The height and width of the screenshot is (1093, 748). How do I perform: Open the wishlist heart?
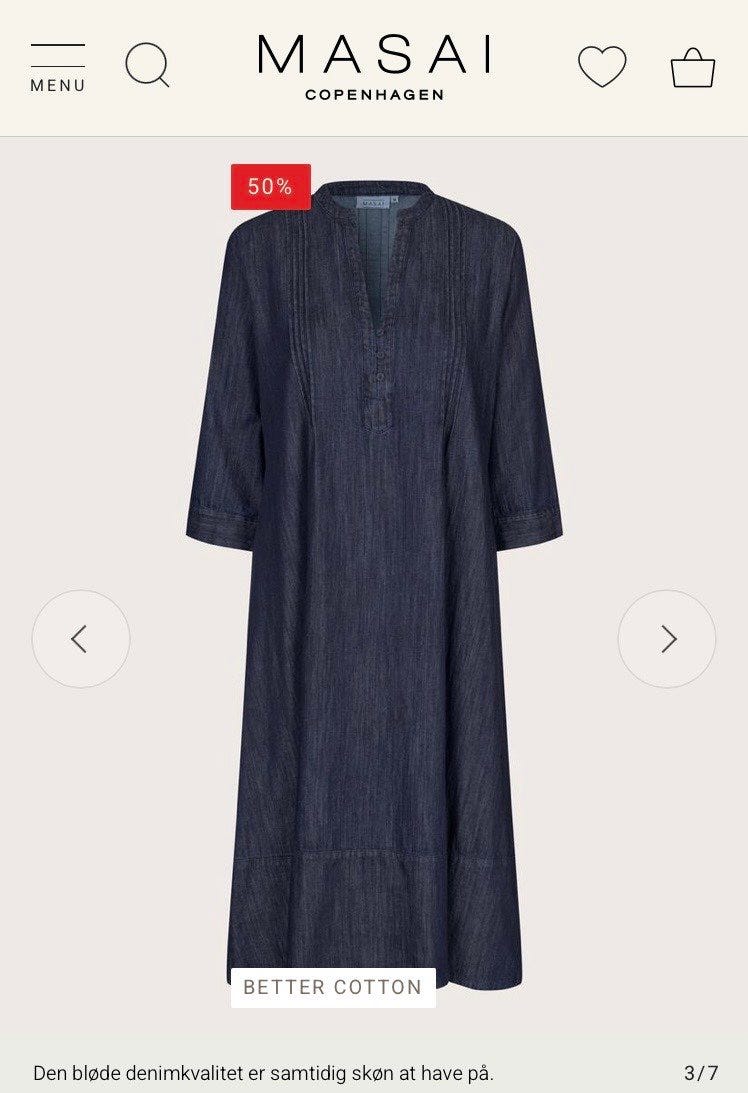pos(602,67)
